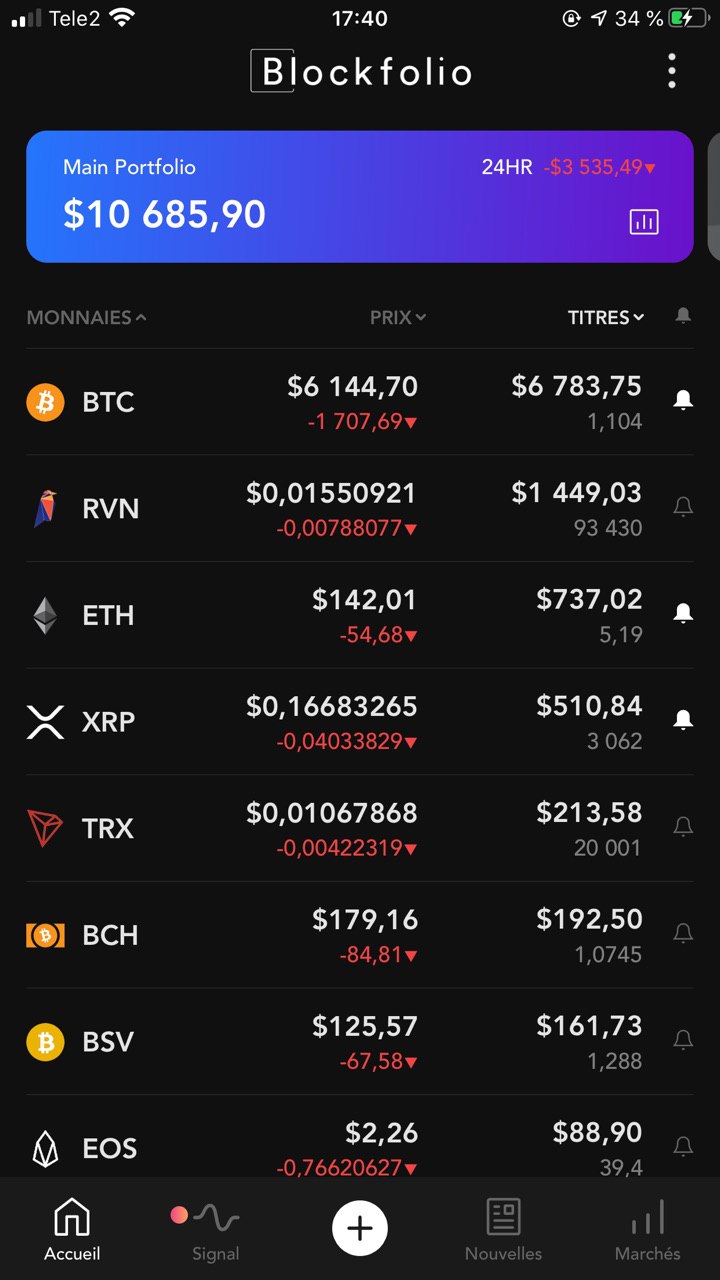
Task: Open the Main Portfolio chart icon
Action: coord(644,222)
